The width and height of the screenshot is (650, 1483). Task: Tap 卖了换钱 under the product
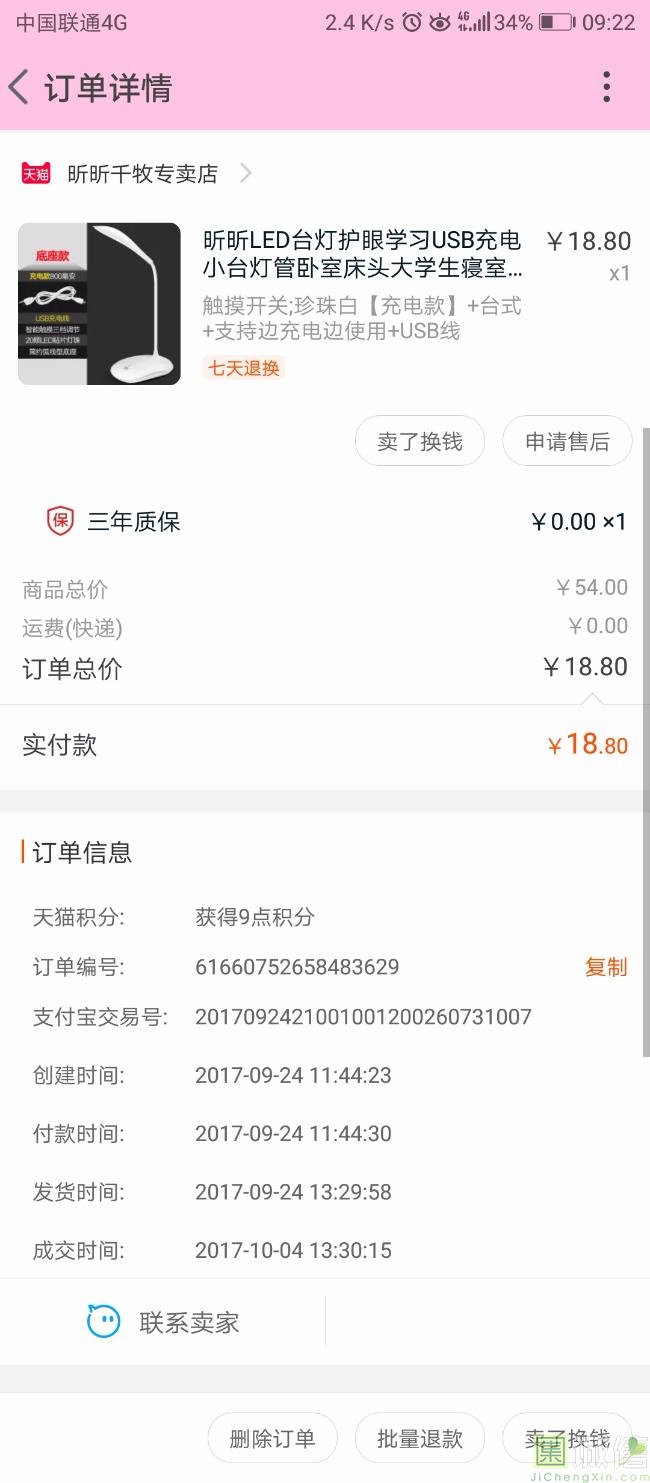click(x=419, y=441)
